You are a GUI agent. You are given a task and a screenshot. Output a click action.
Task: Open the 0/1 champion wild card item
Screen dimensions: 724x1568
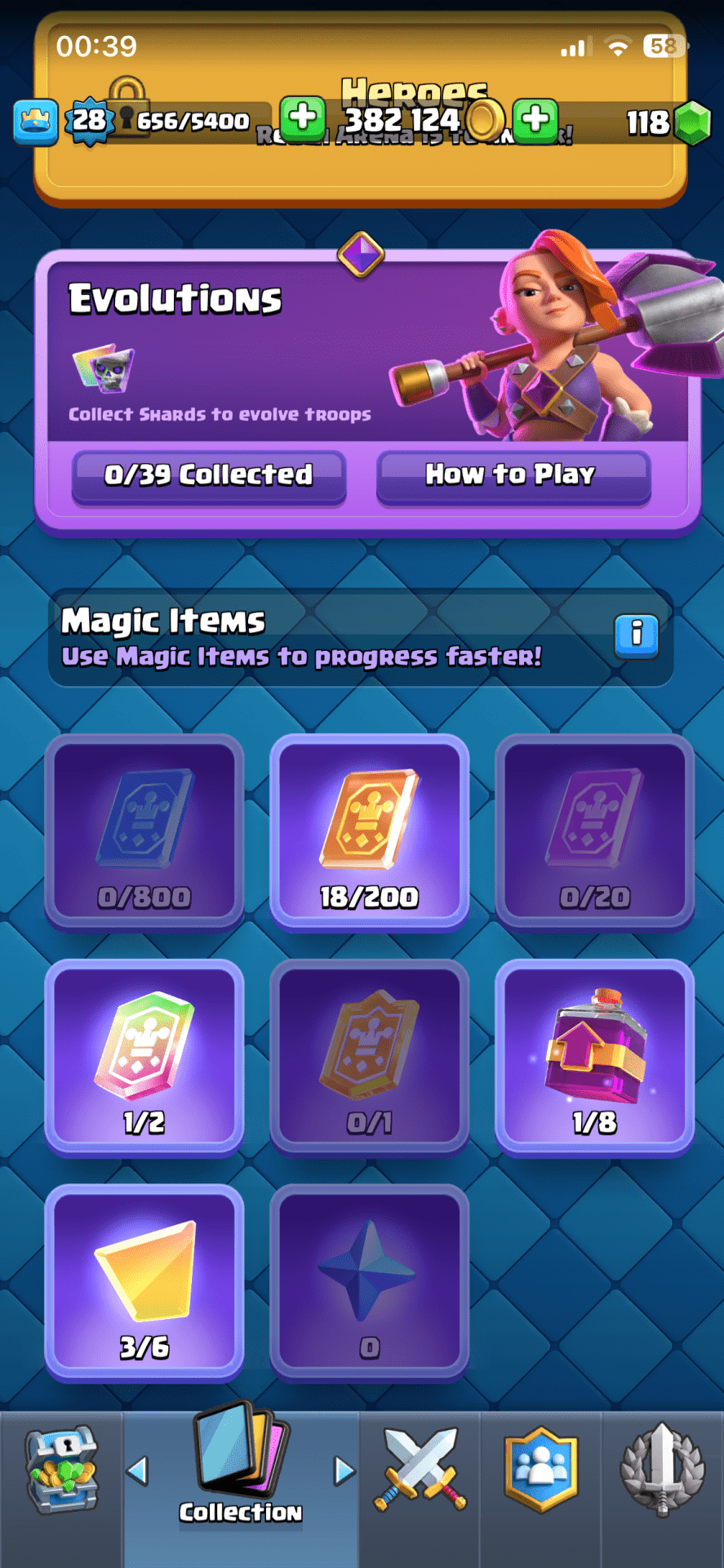pyautogui.click(x=369, y=1056)
